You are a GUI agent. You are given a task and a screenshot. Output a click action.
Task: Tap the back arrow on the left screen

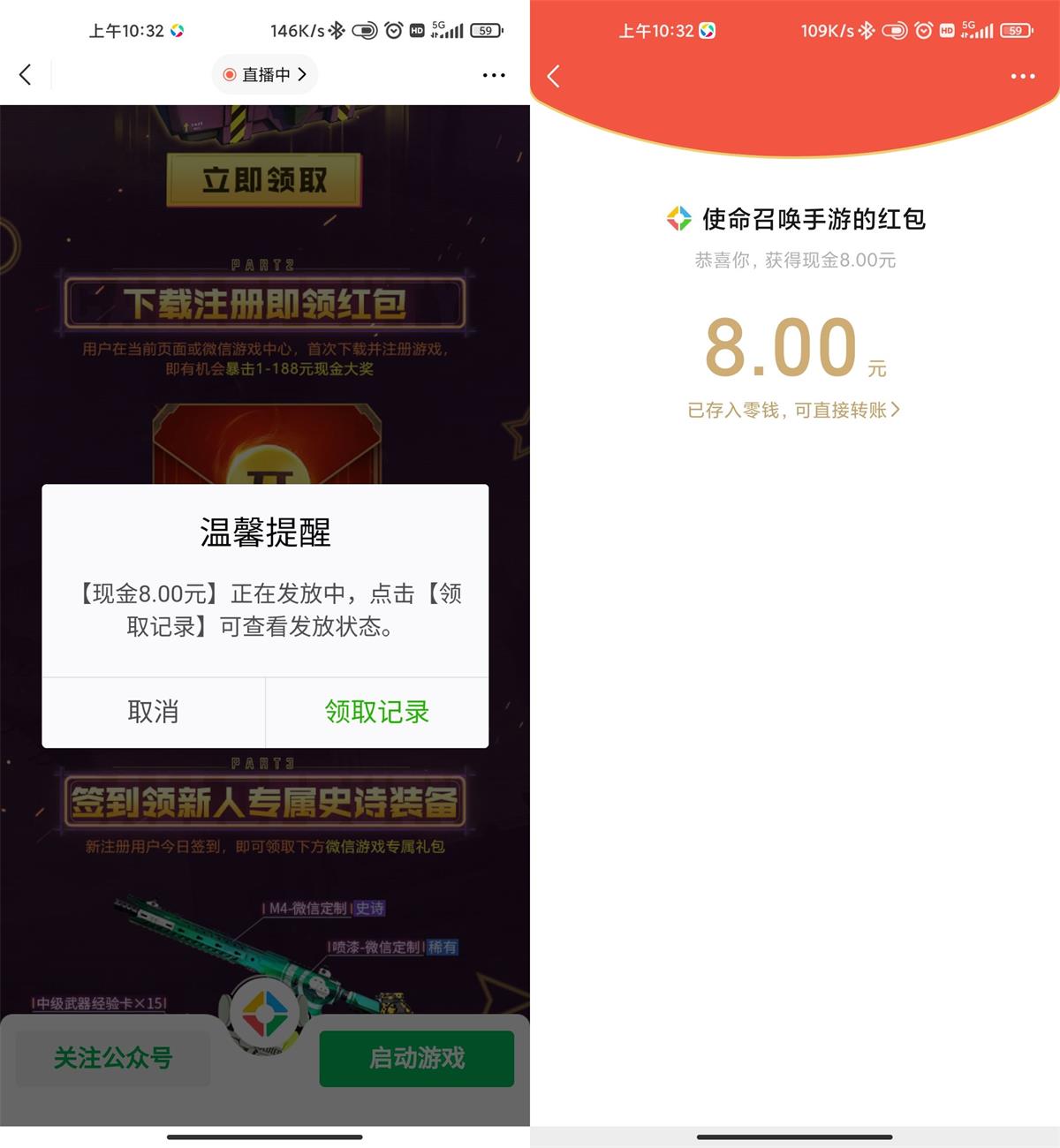tap(26, 75)
